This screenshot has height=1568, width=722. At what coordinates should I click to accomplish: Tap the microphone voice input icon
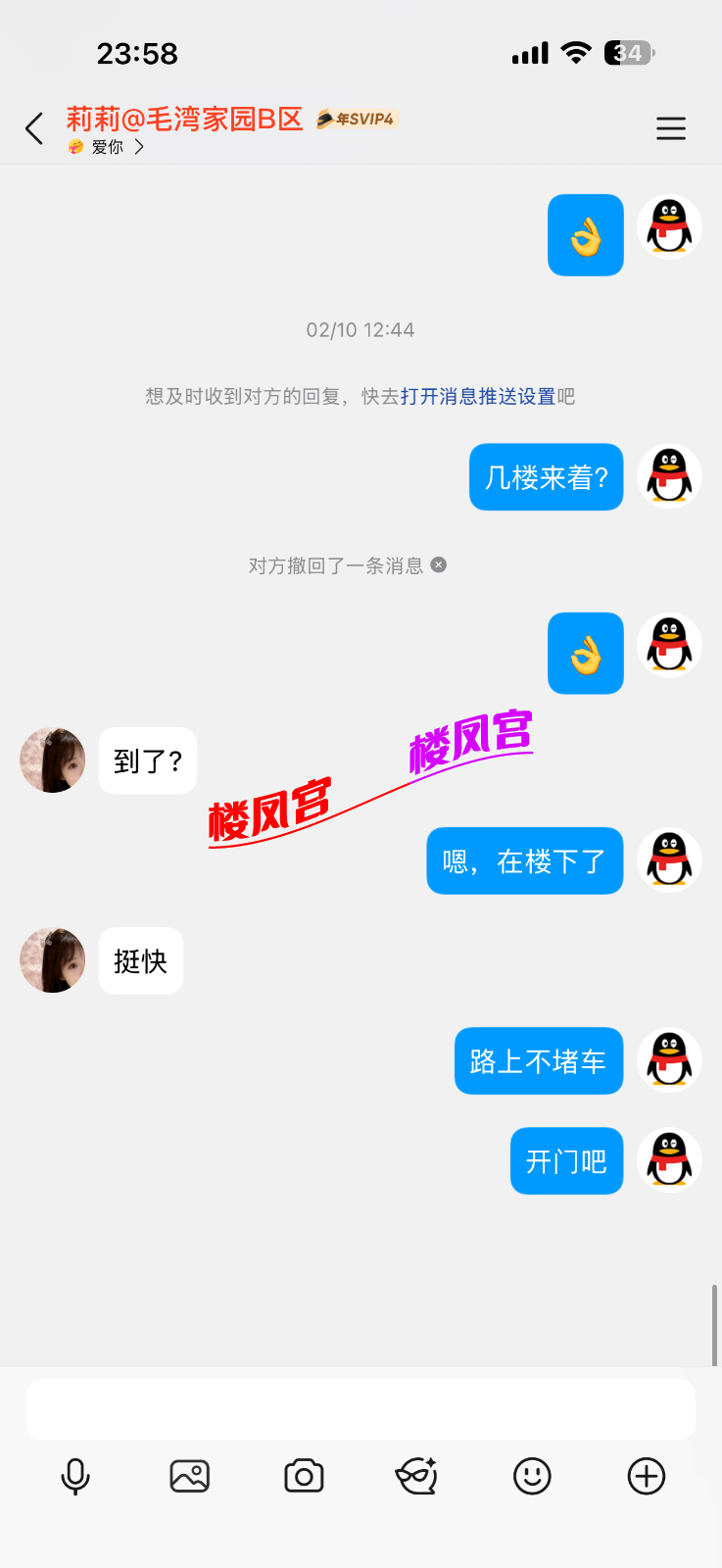click(x=76, y=1476)
